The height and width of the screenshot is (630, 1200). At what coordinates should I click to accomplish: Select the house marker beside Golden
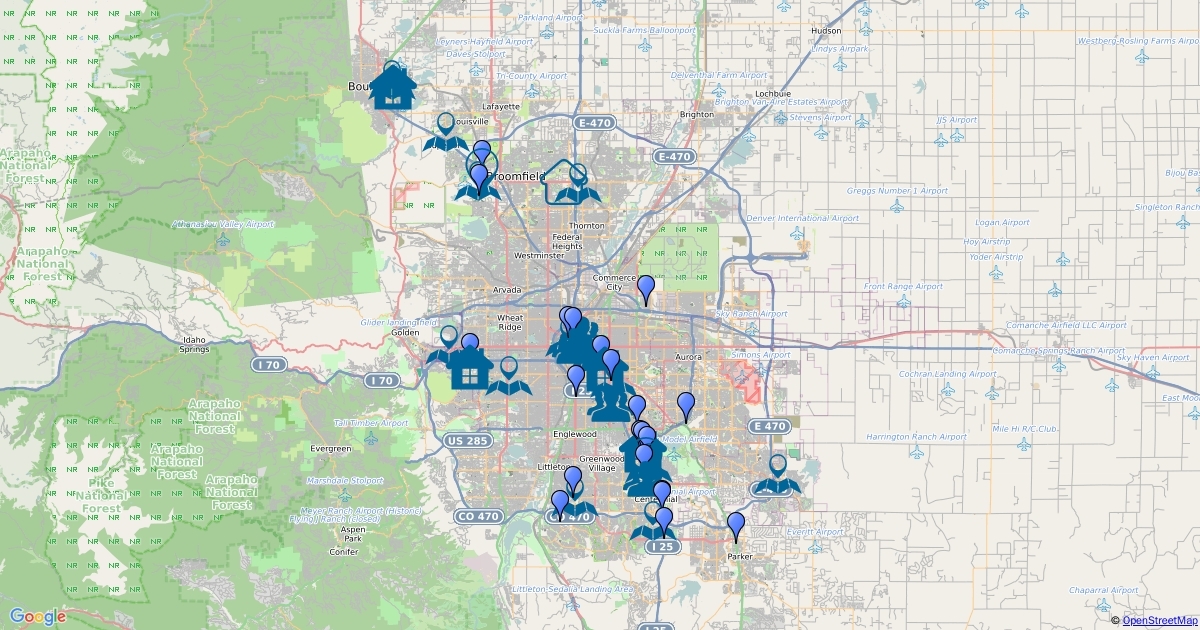[x=469, y=368]
